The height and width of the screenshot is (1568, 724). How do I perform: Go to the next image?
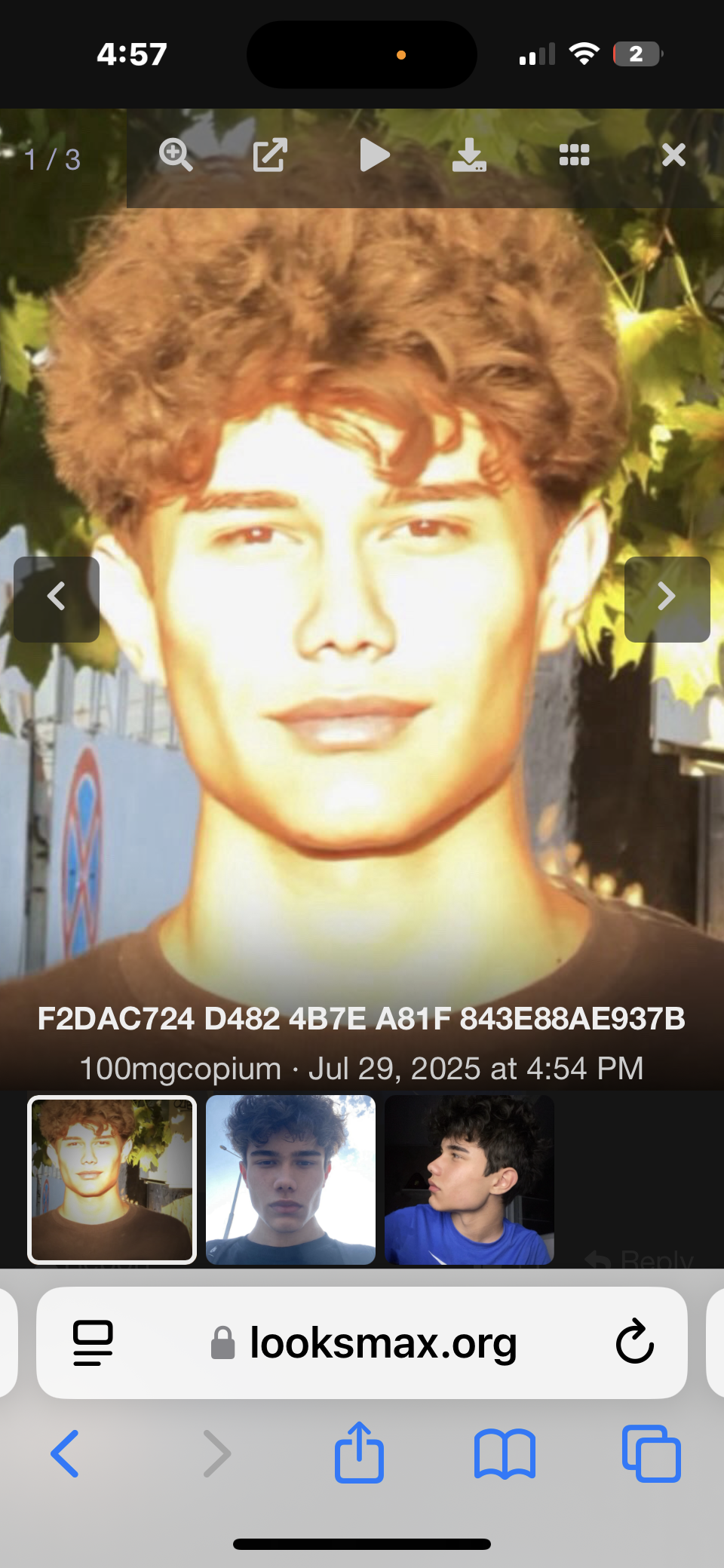pos(667,599)
